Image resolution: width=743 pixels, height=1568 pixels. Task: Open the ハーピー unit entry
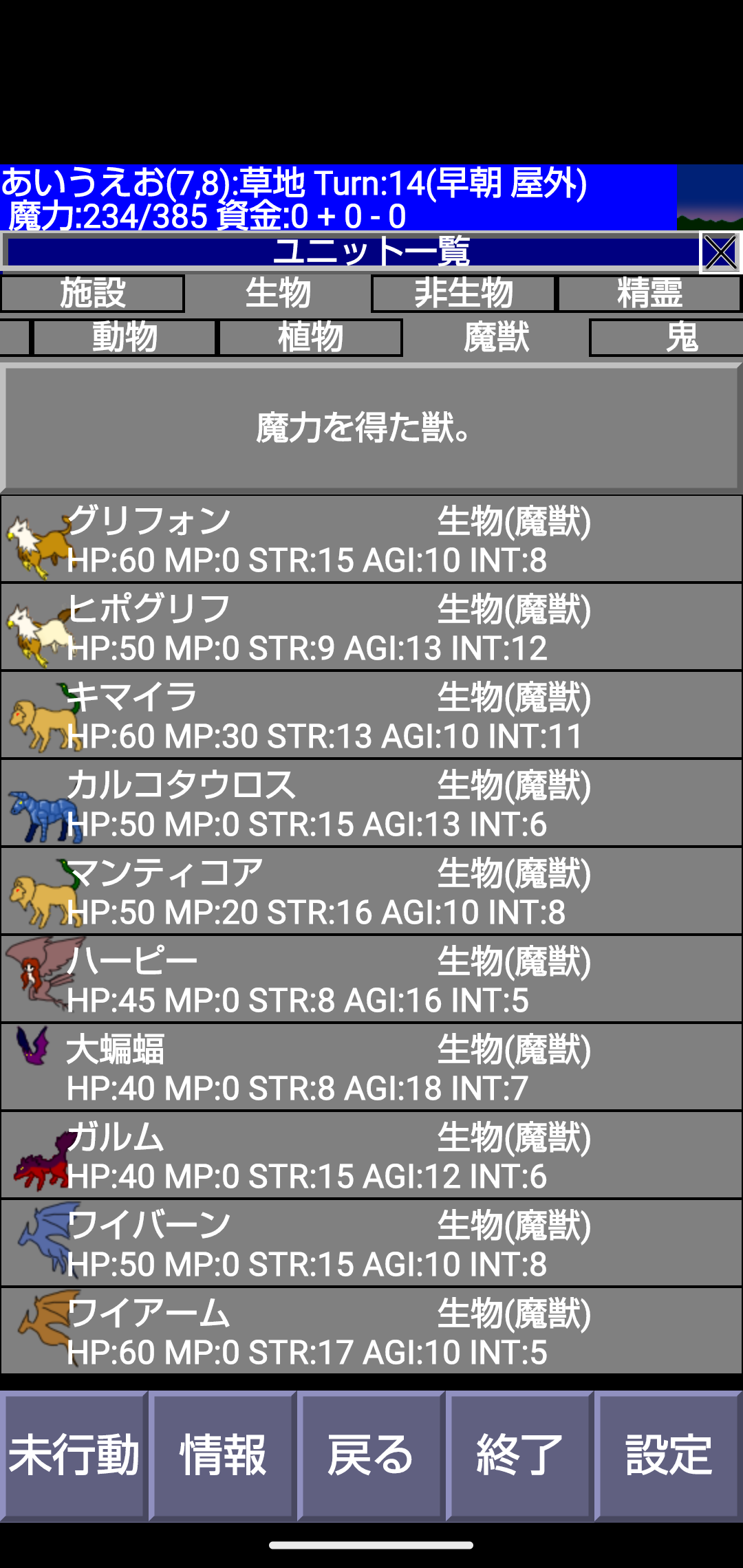[371, 979]
